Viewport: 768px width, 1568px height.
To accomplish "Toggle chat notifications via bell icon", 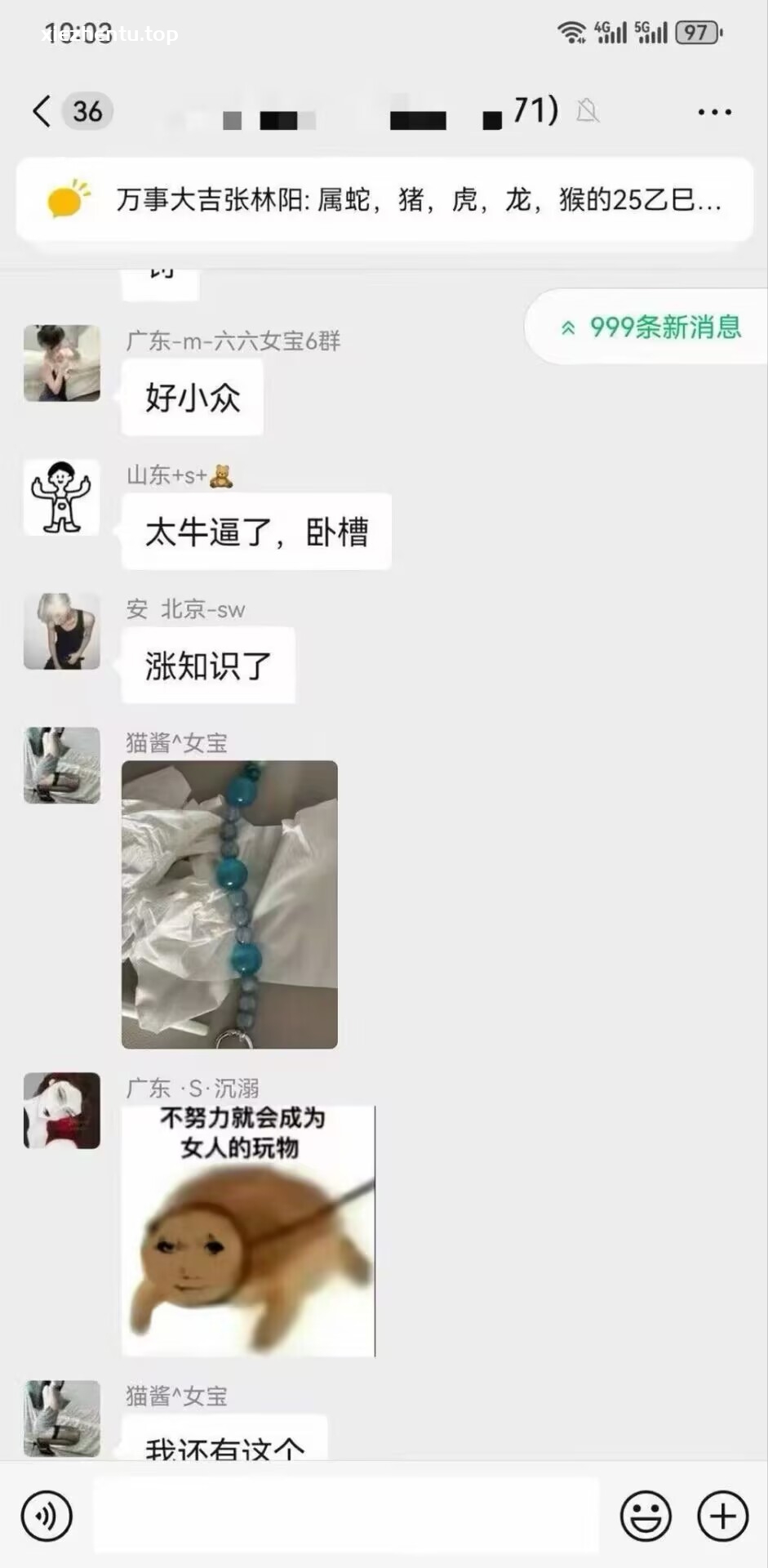I will [x=588, y=111].
